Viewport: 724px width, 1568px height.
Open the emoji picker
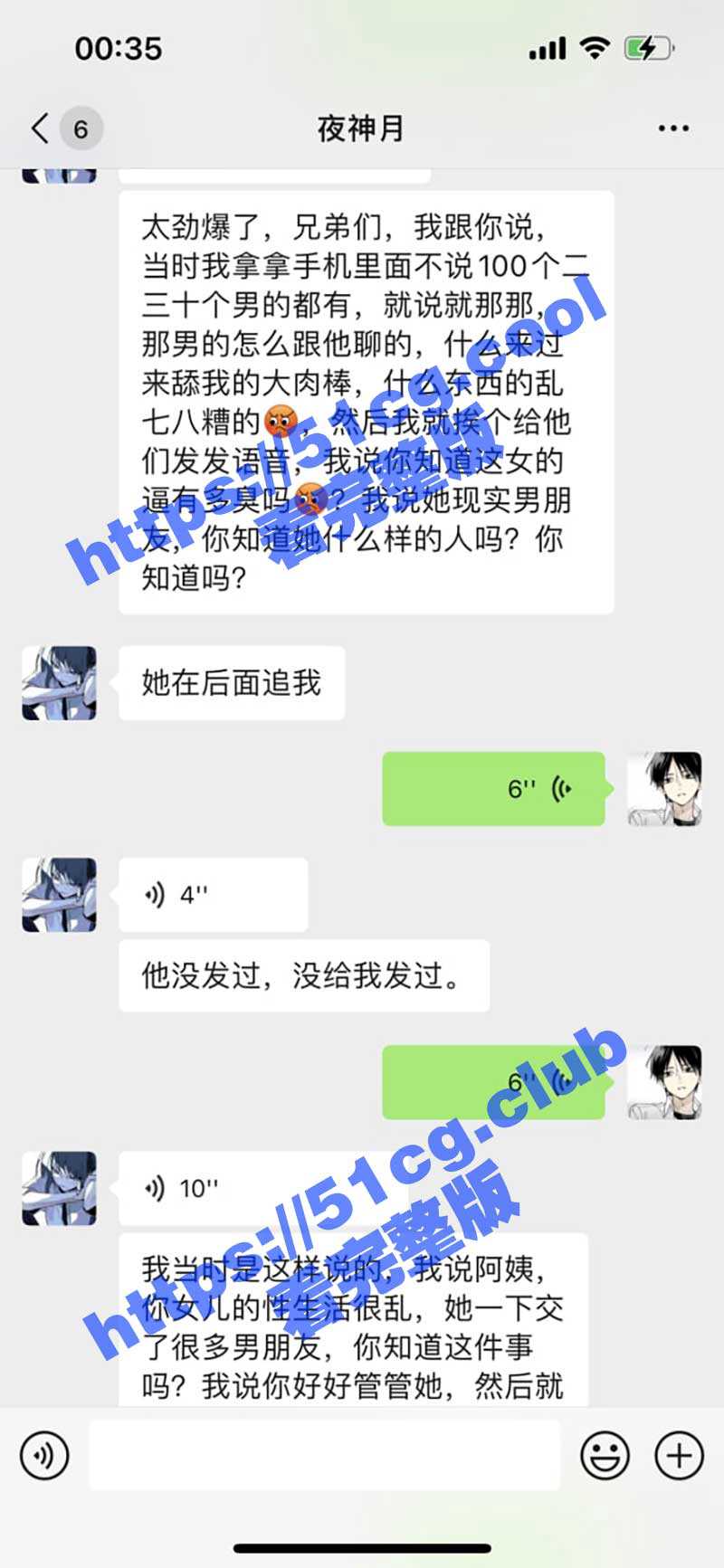pos(605,1455)
